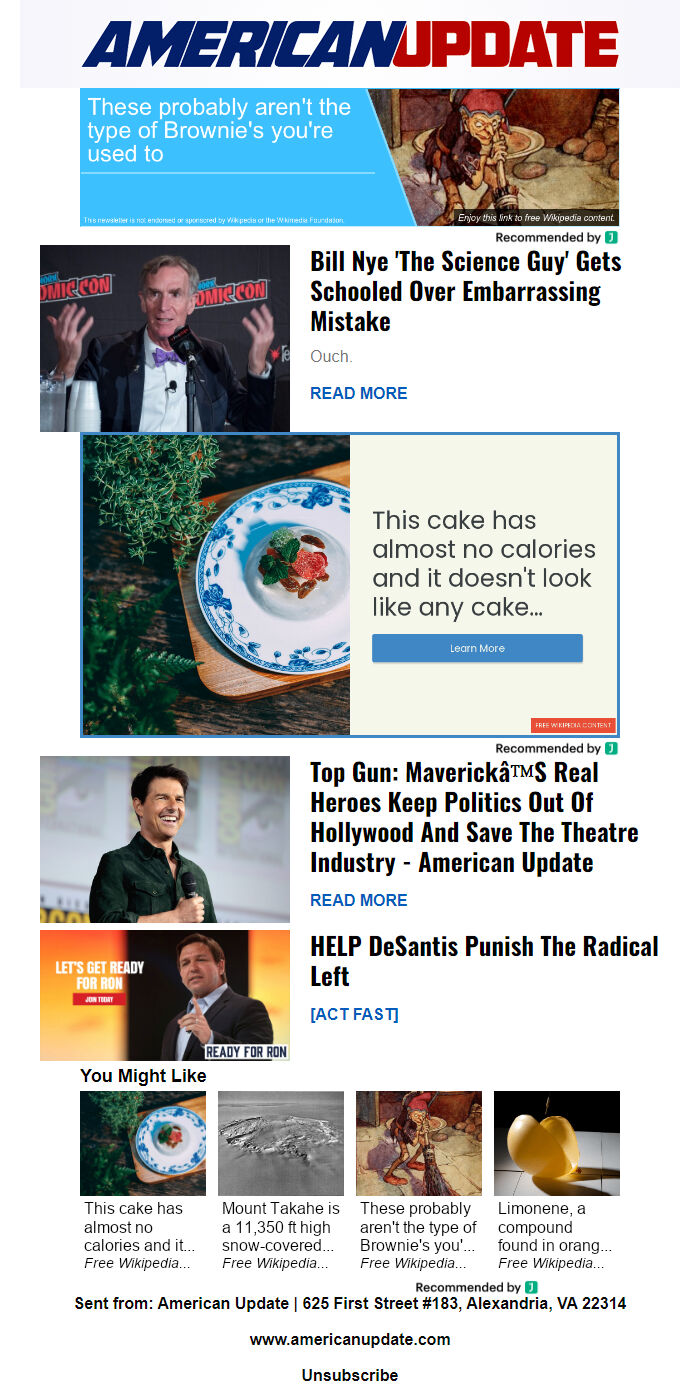Tap READ MORE under Bill Nye story

pos(359,393)
